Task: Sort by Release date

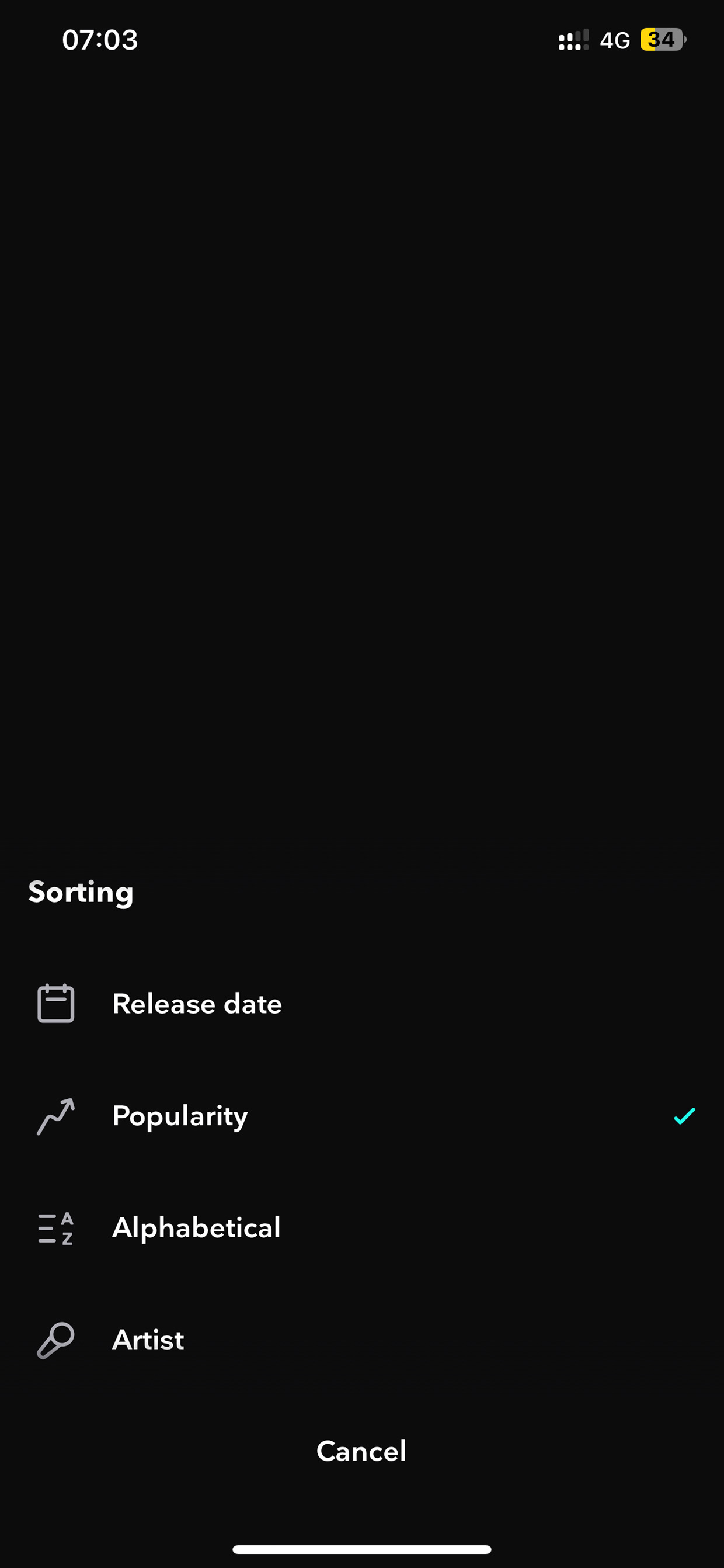Action: coord(362,1004)
